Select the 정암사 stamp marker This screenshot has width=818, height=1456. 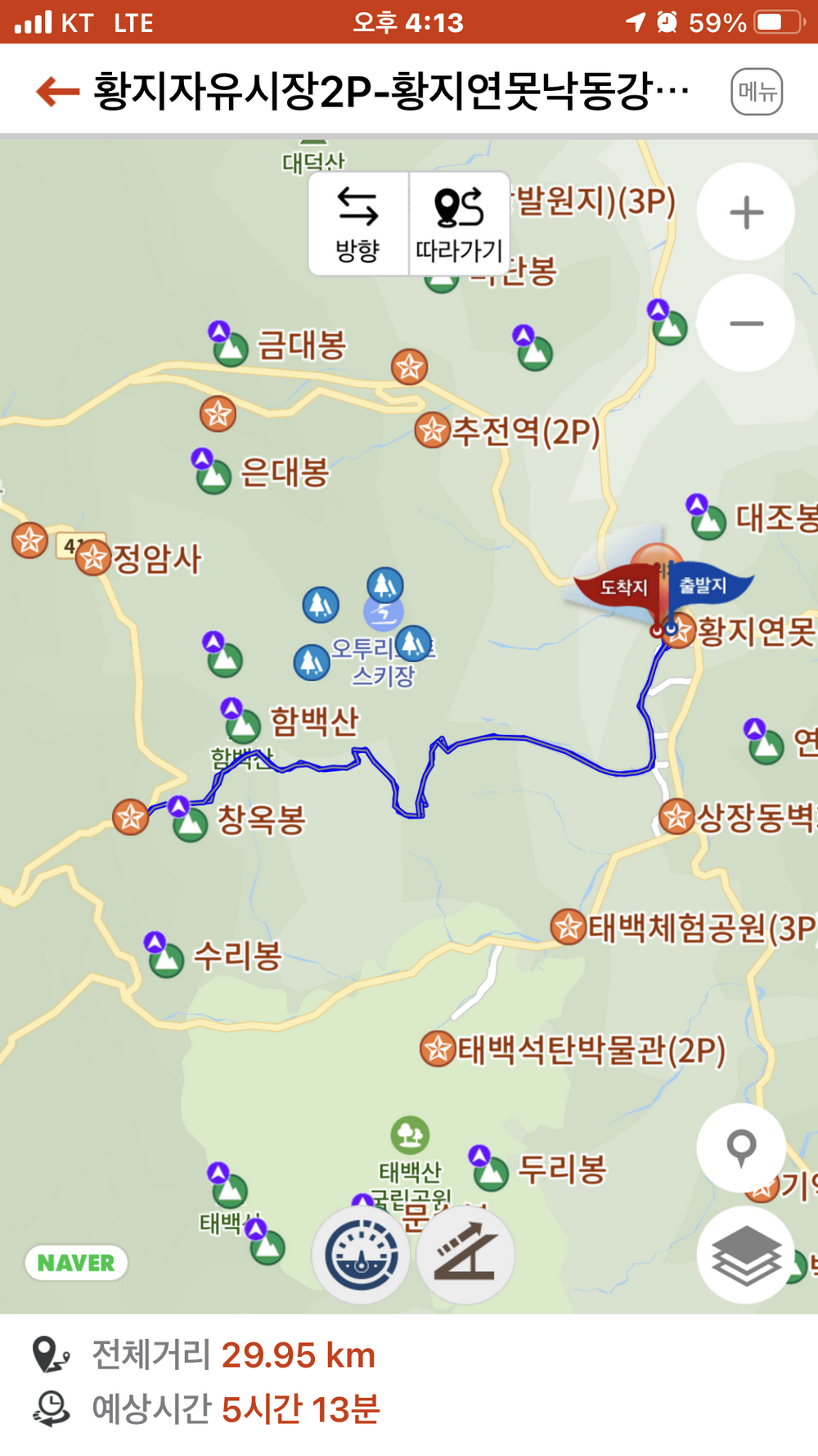click(93, 557)
